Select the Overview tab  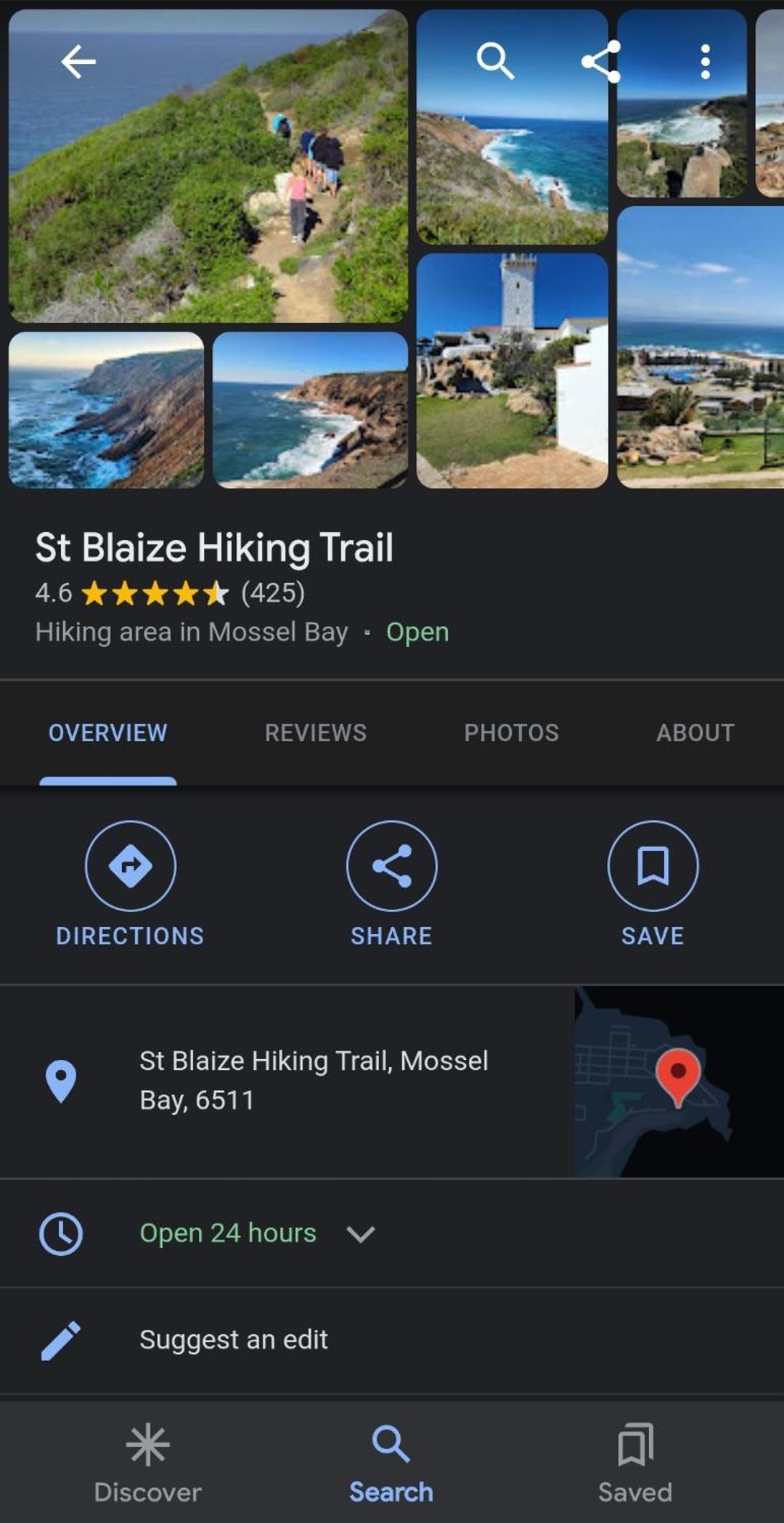coord(107,732)
